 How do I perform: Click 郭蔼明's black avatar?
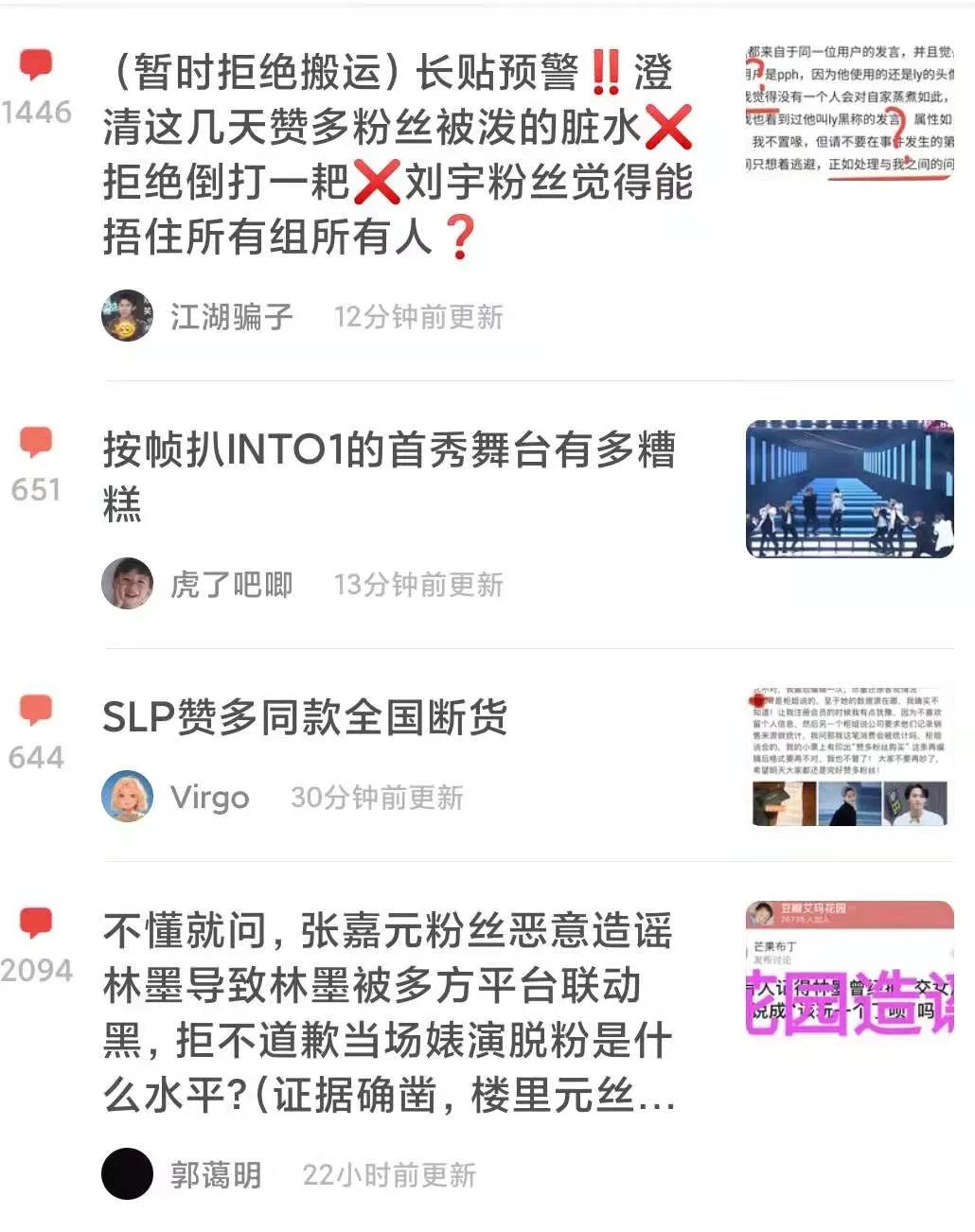click(x=127, y=1174)
